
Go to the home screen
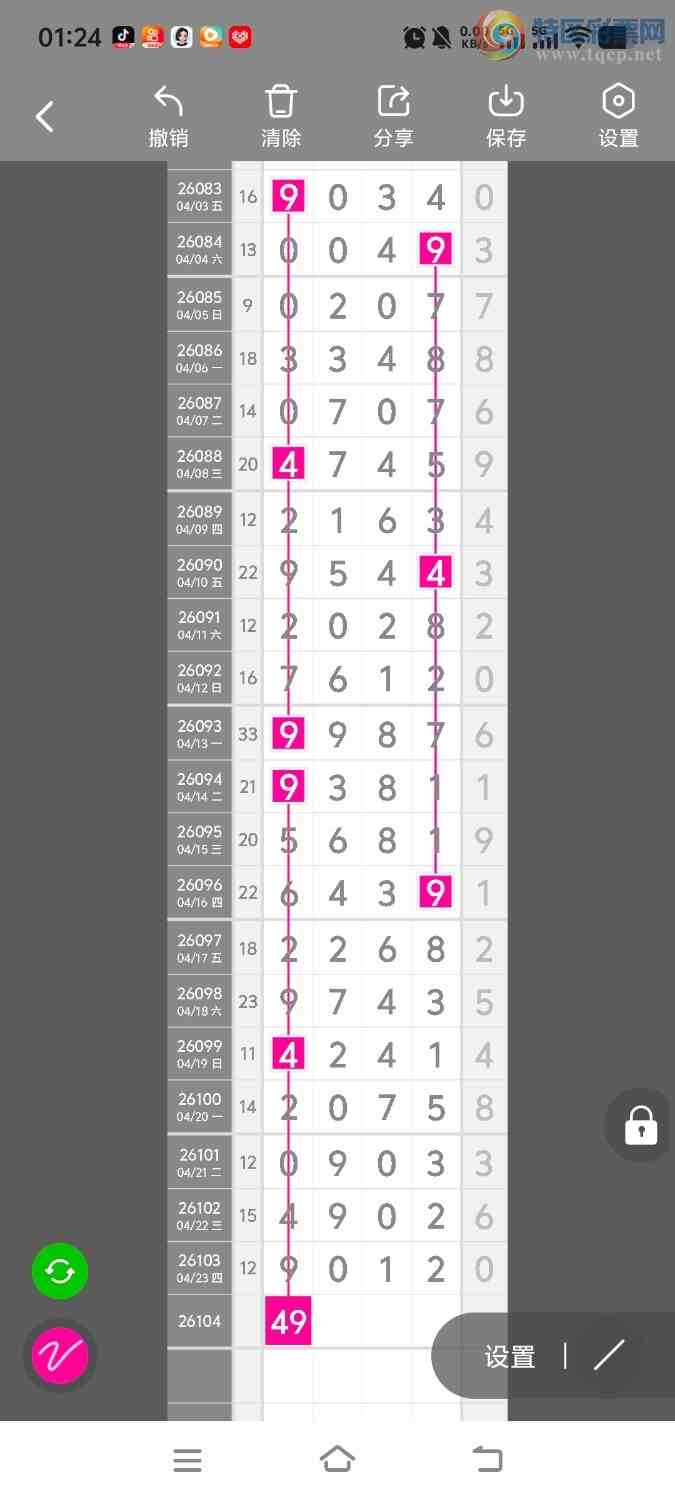337,1459
